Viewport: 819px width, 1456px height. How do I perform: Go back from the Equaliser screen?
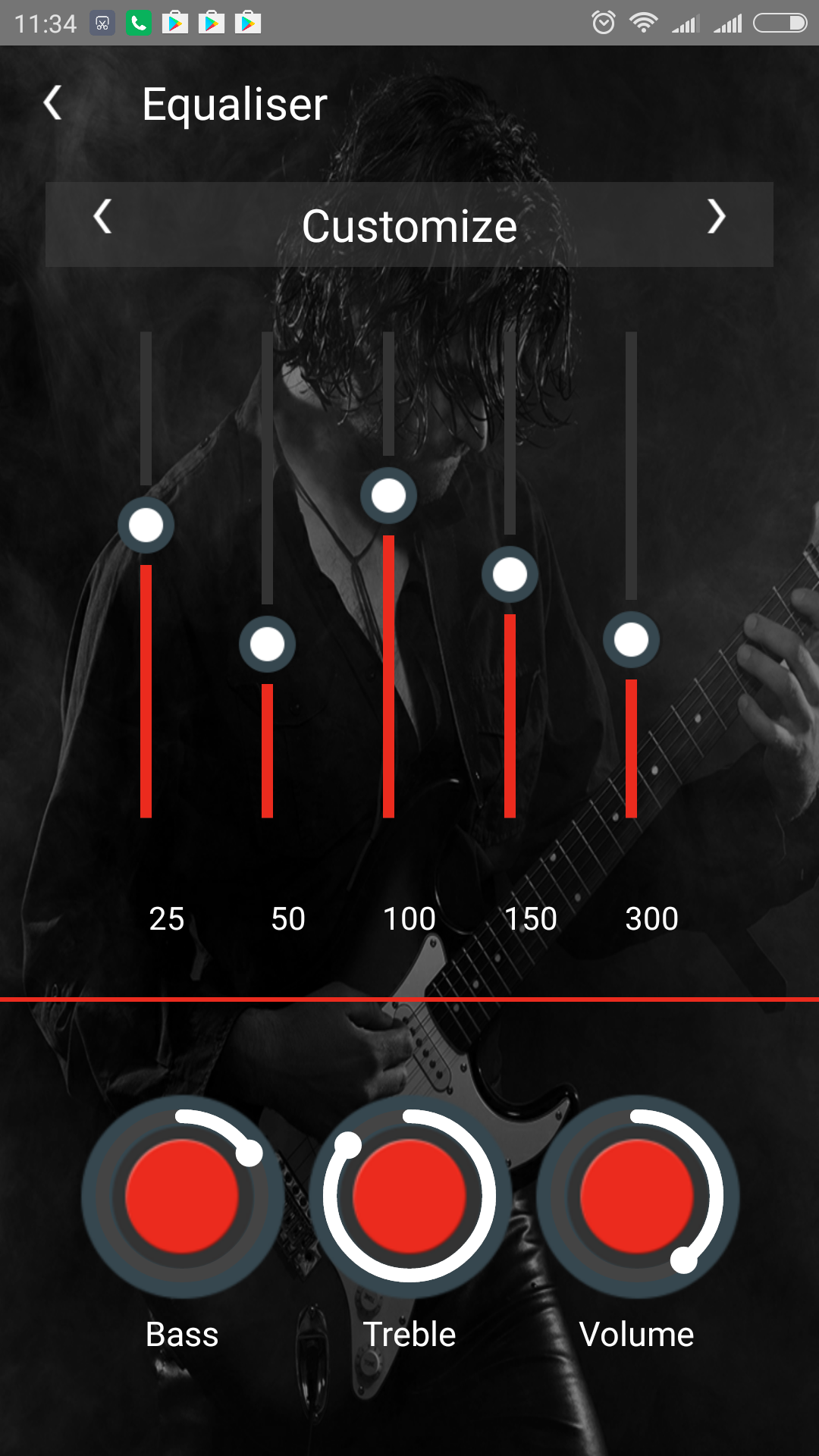click(x=52, y=103)
